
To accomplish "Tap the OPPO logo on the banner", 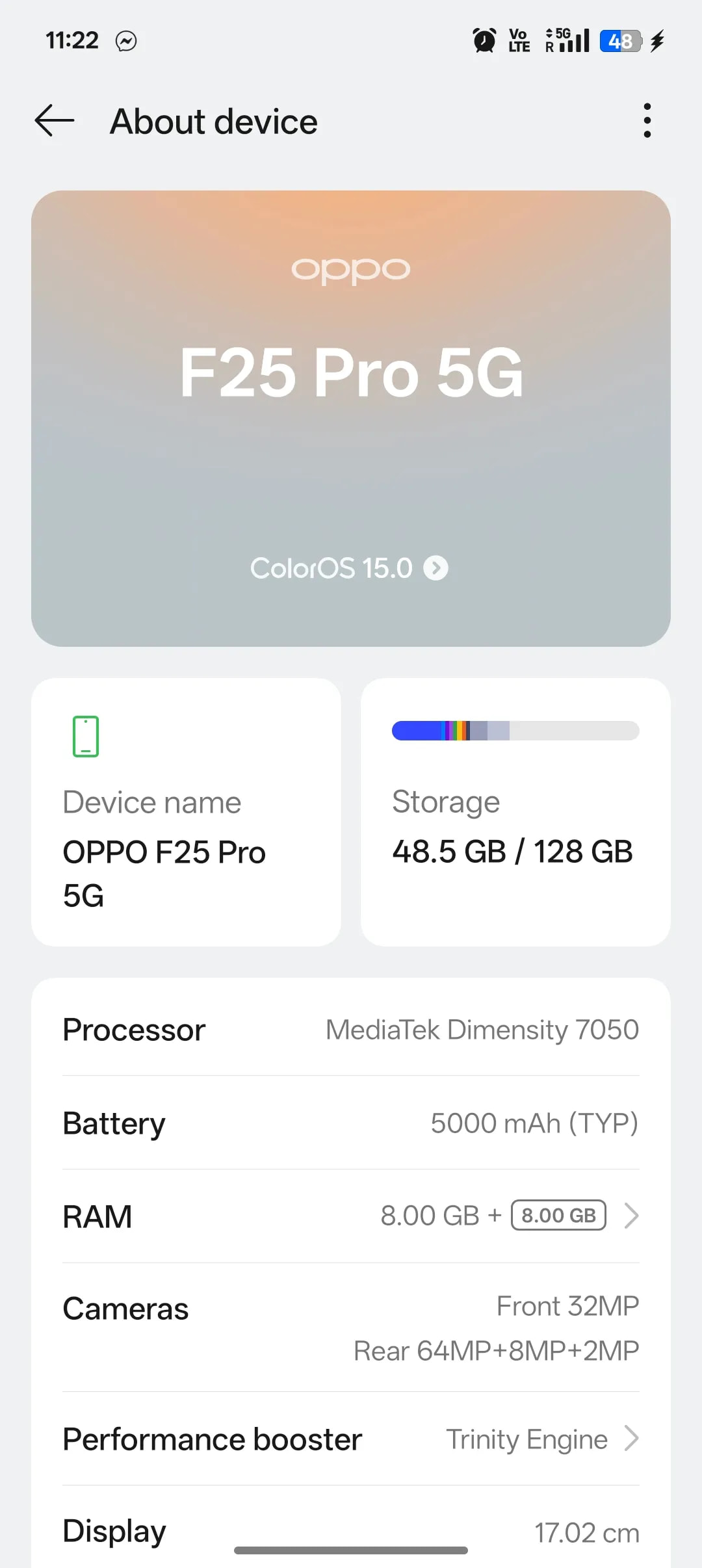I will pos(351,268).
